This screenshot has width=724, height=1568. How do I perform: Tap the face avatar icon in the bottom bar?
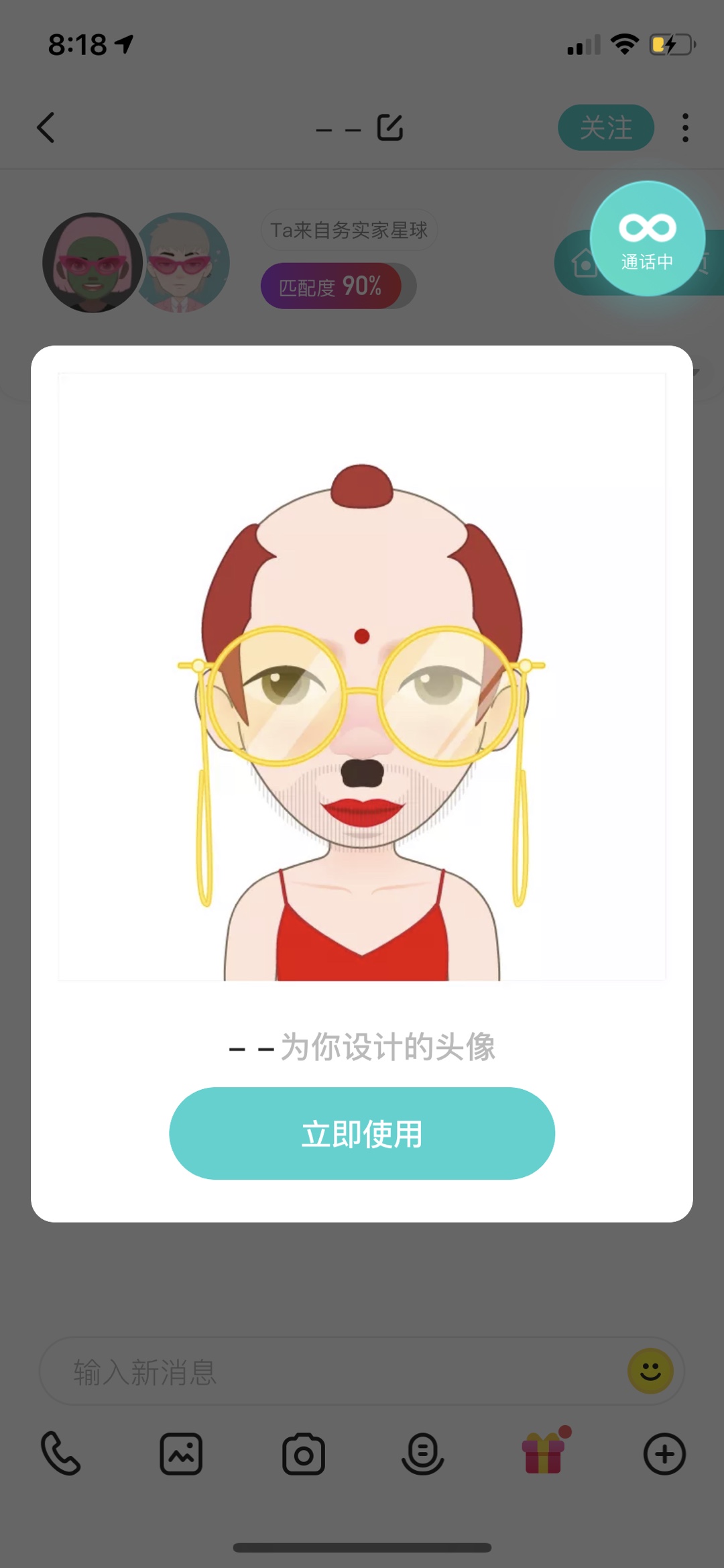[x=422, y=1454]
